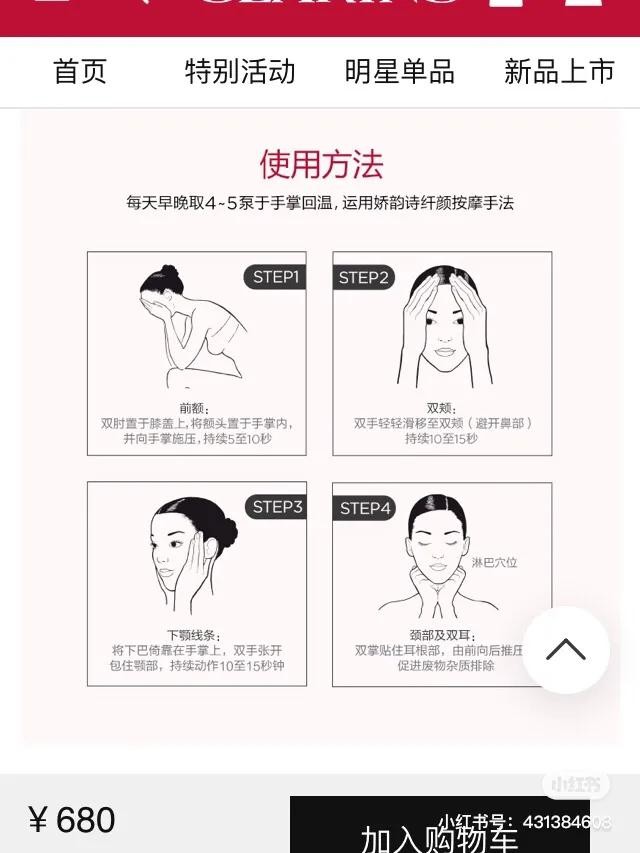Go to the 首页 tab
This screenshot has height=853, width=640.
80,72
